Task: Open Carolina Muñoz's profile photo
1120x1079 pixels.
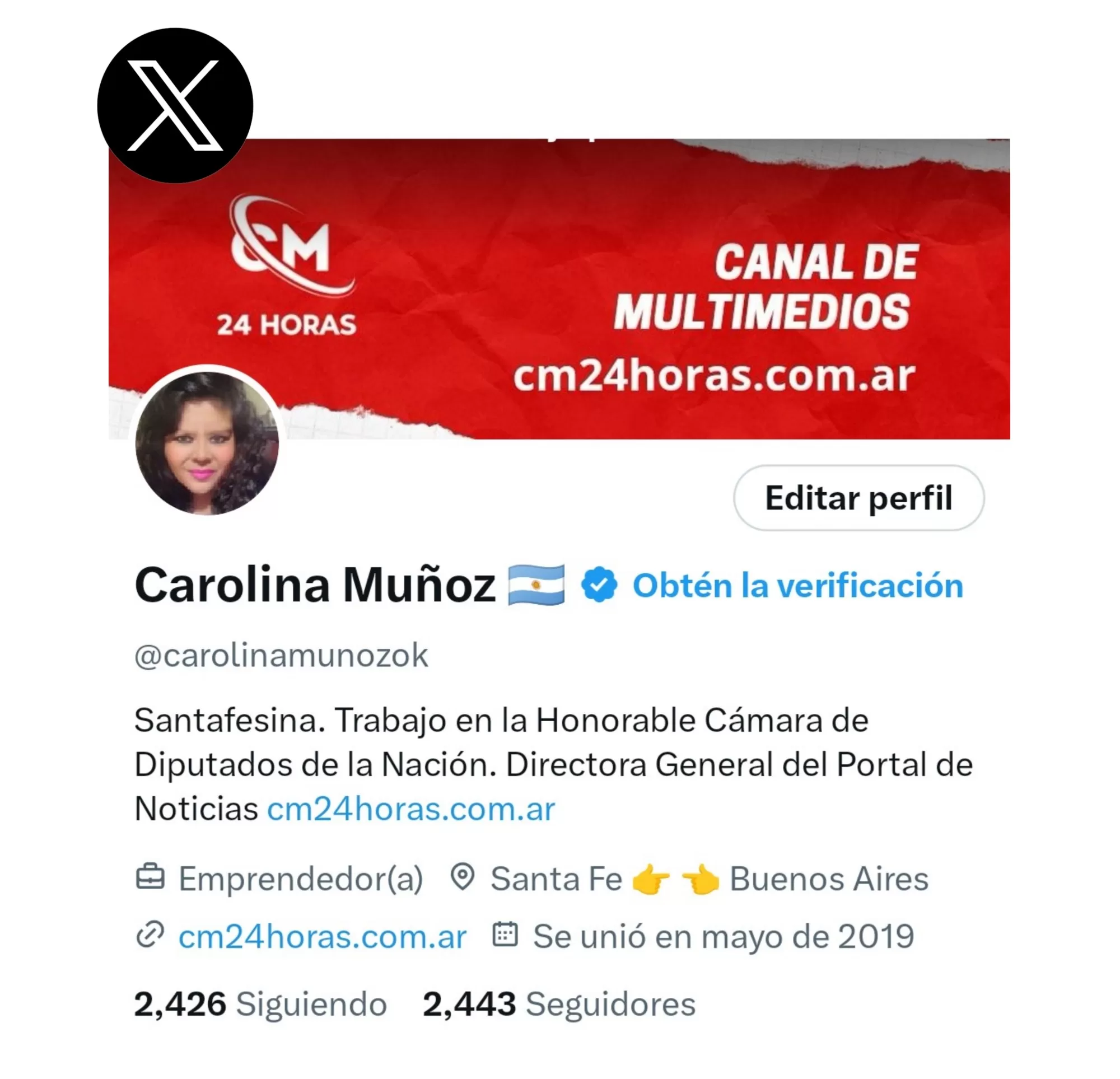Action: pos(207,443)
